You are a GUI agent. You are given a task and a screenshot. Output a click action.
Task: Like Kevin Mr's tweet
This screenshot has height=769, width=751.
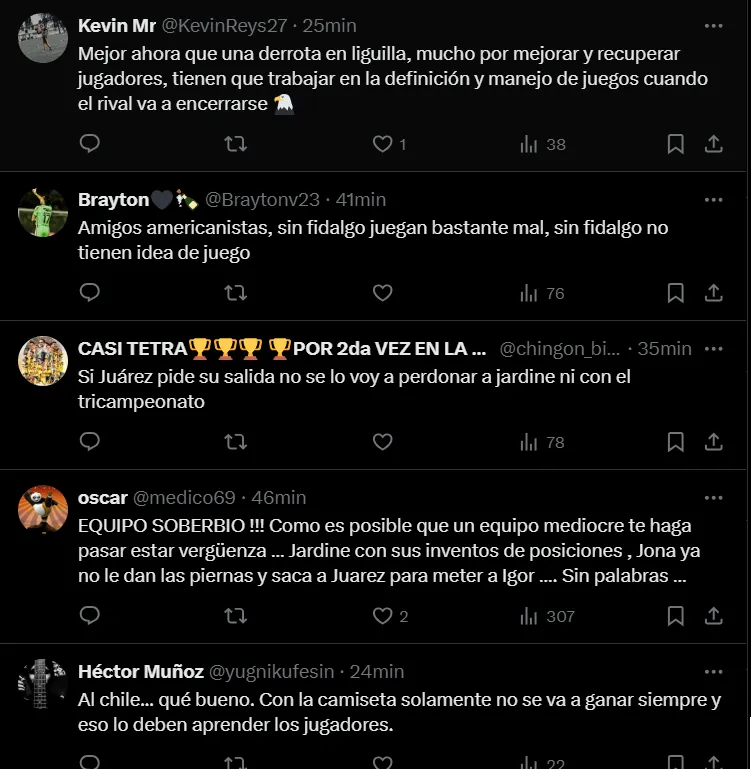(382, 144)
